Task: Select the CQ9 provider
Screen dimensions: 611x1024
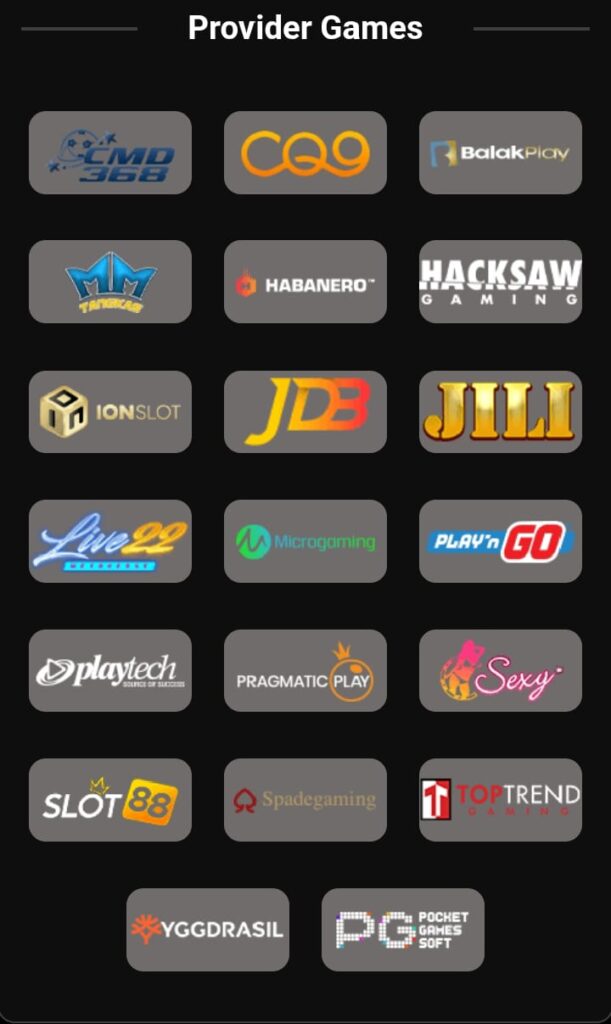Action: point(305,153)
